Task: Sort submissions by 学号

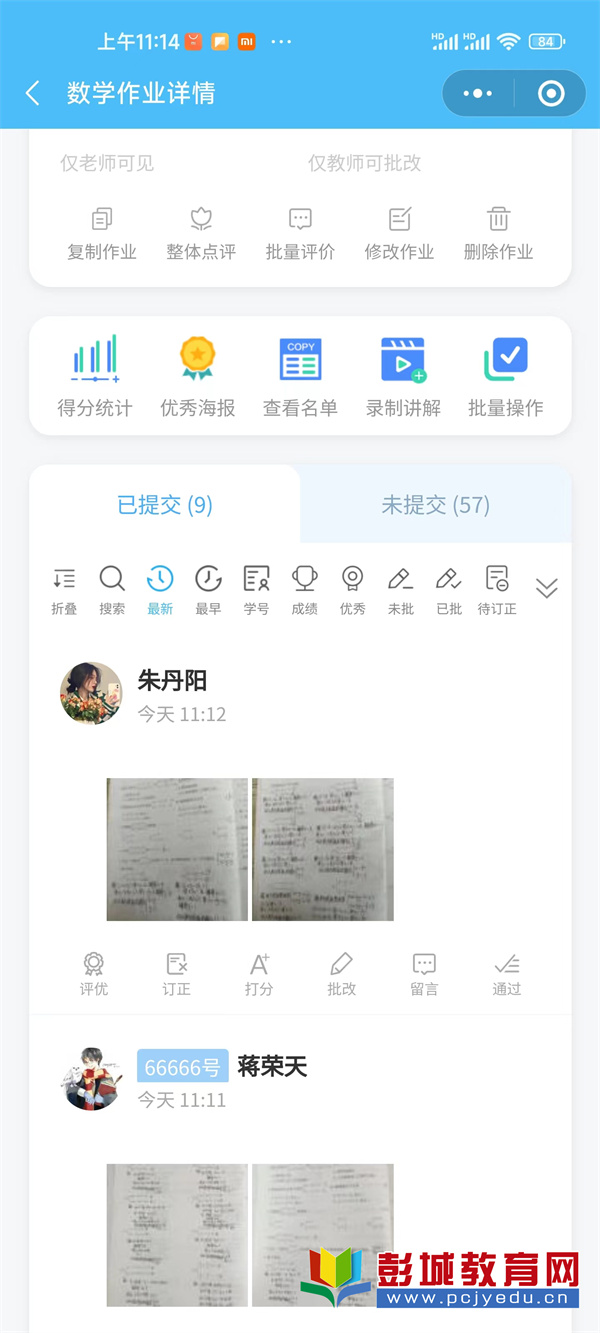Action: [256, 588]
